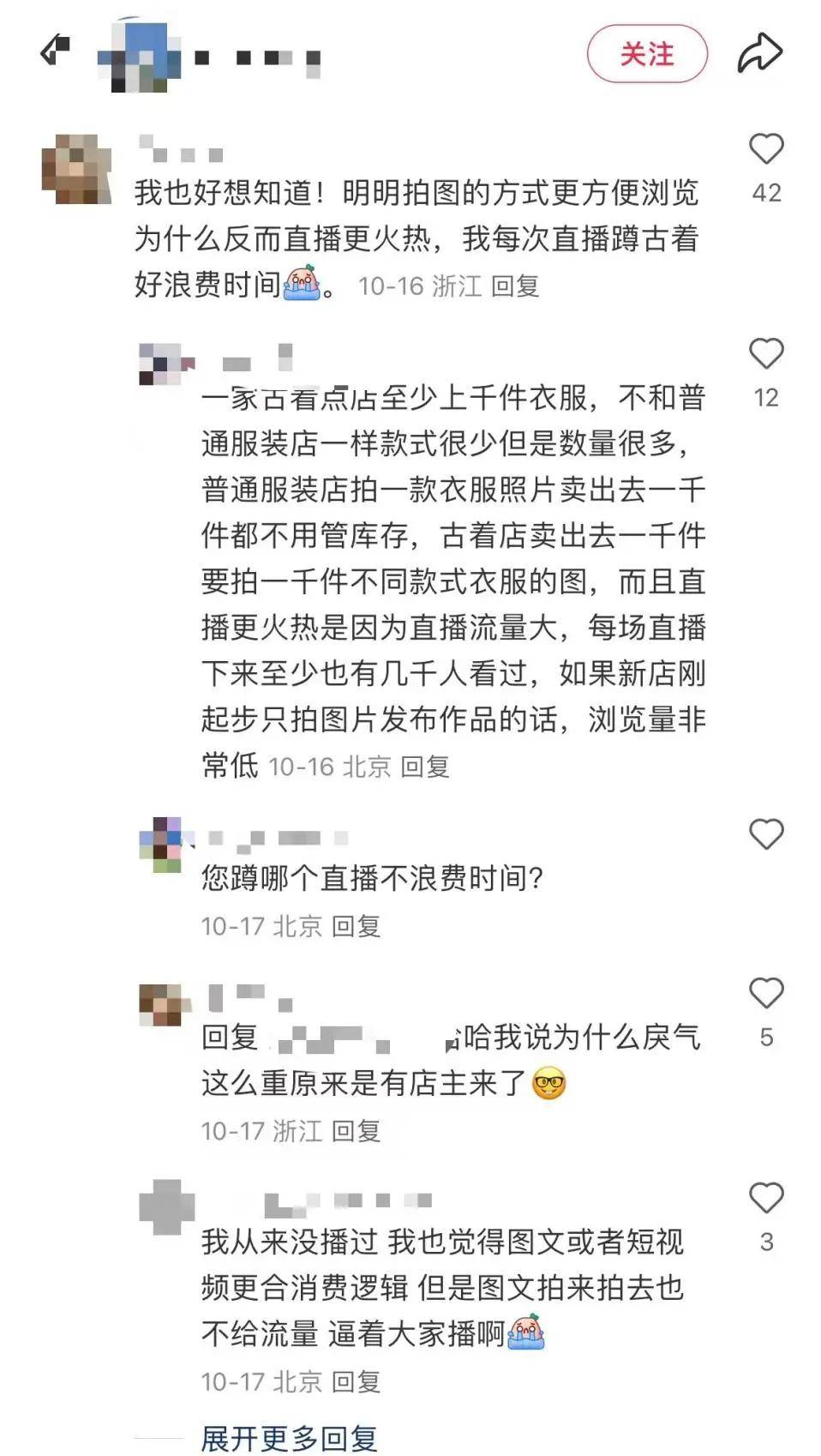
Task: Reply to 我从来没播过 comment
Action: (356, 1381)
